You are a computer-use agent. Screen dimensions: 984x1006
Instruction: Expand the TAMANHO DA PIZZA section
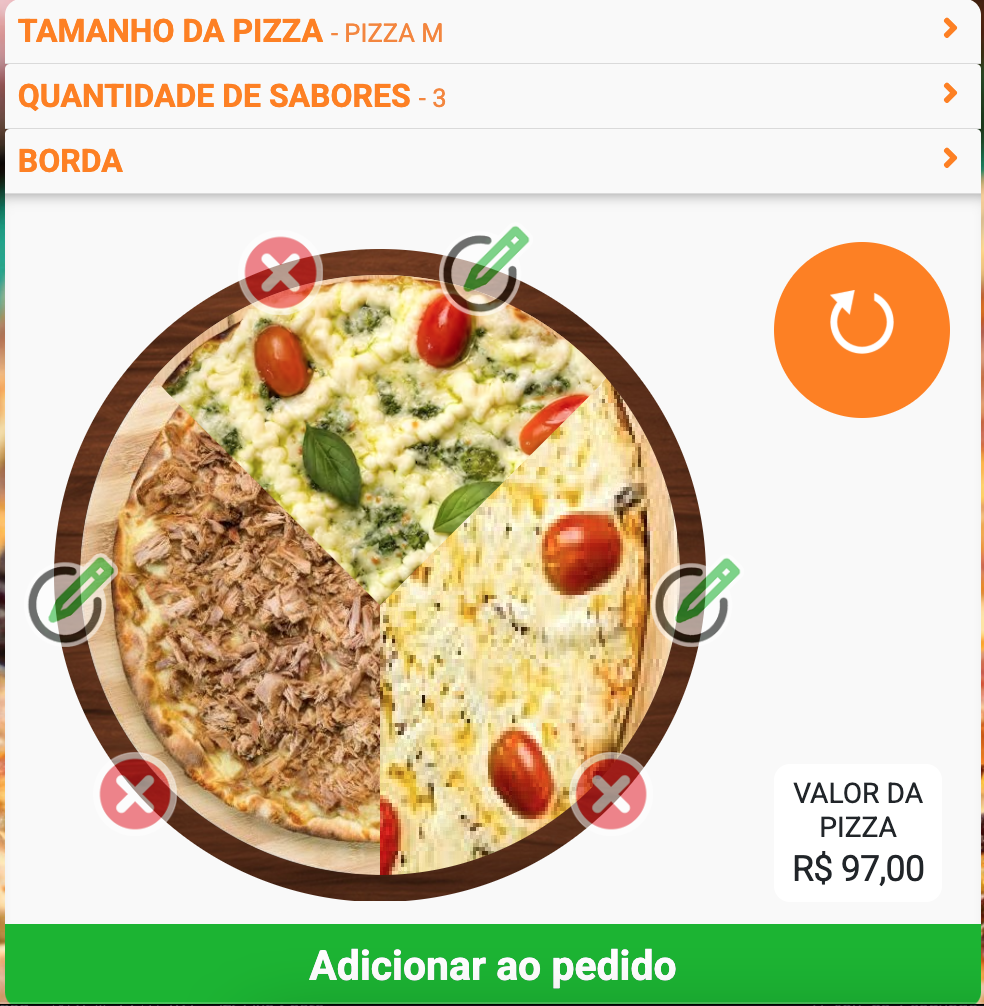pyautogui.click(x=492, y=31)
